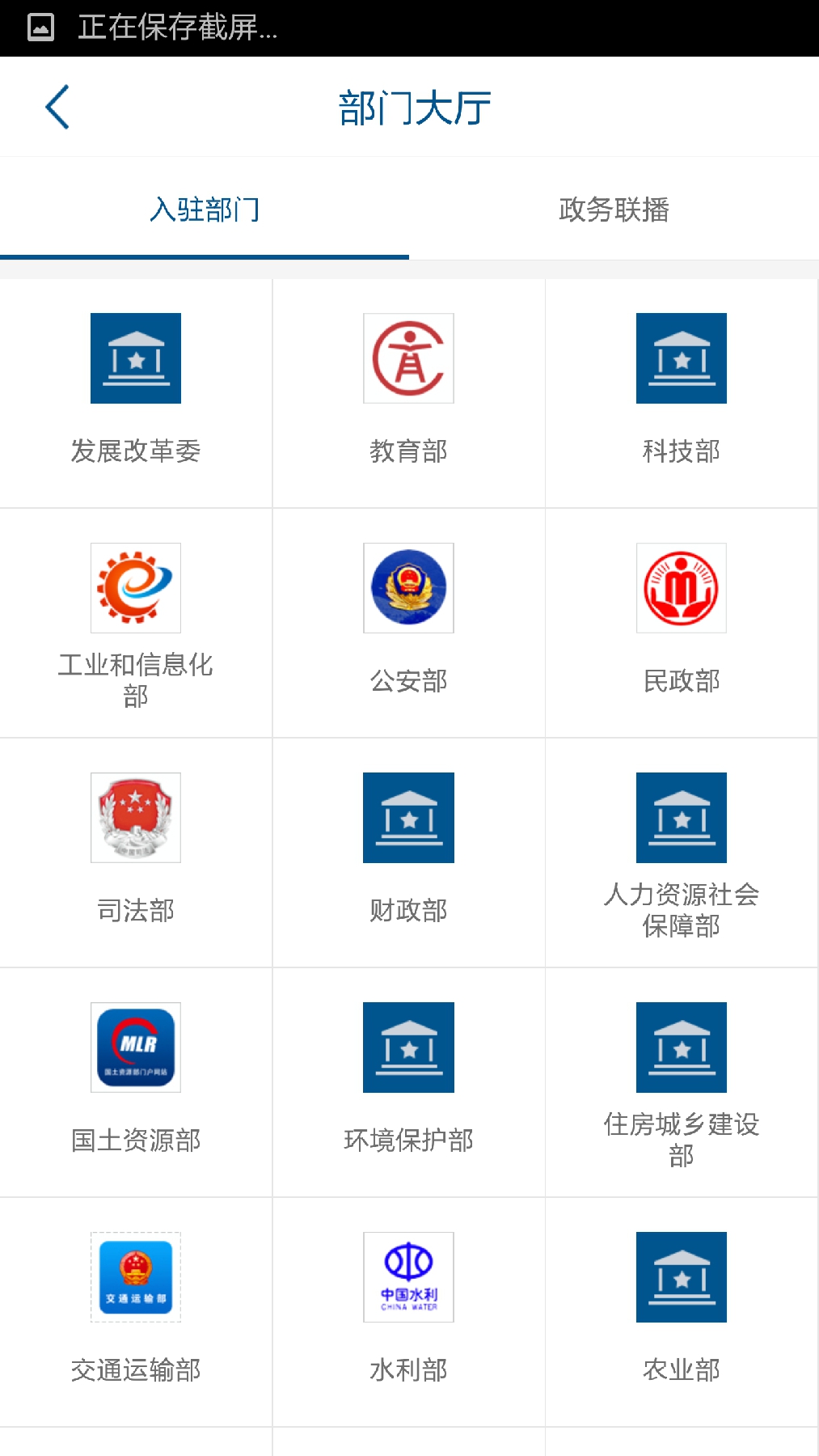Open 交通运输部 department
This screenshot has height=1456, width=819.
pyautogui.click(x=136, y=1311)
